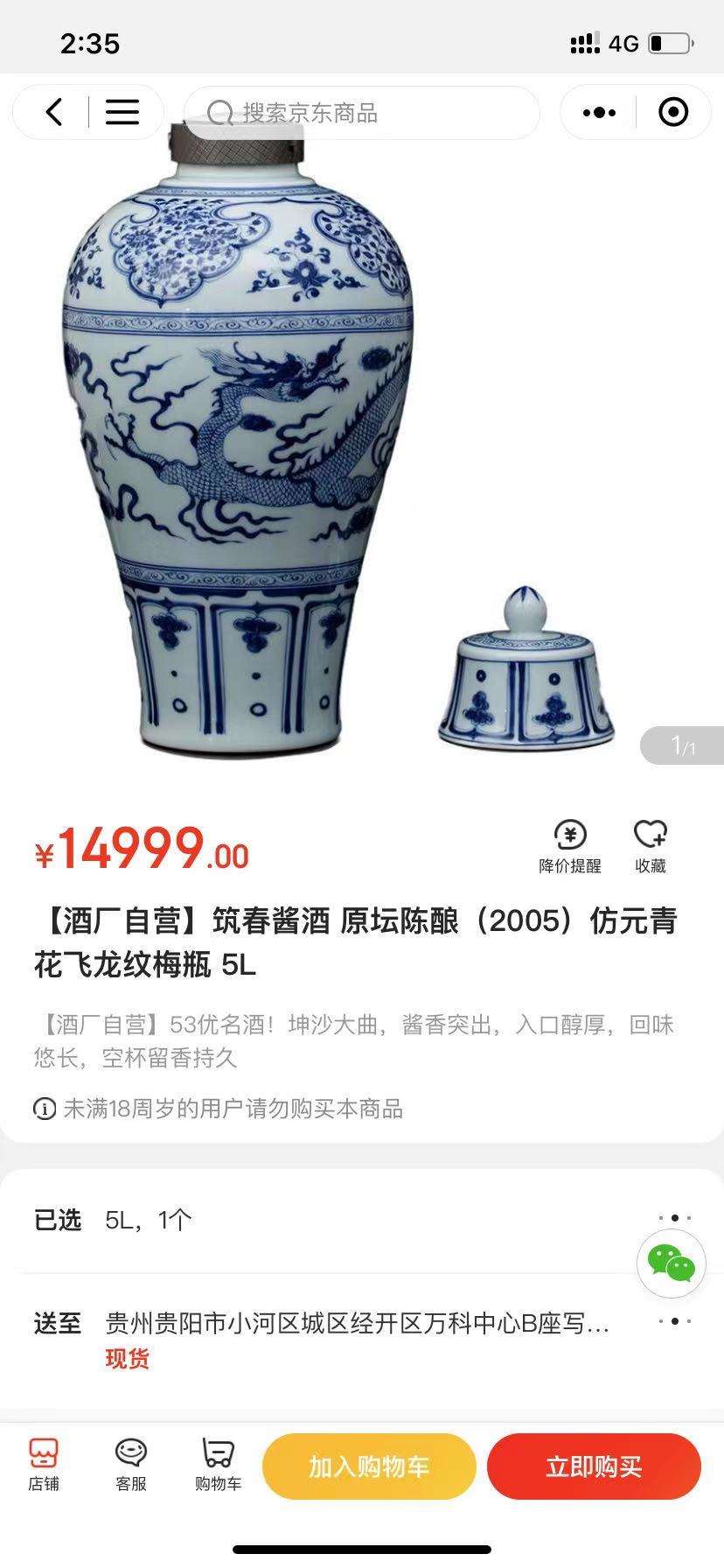Buy now with 立即购买
724x1568 pixels.
pos(594,1466)
